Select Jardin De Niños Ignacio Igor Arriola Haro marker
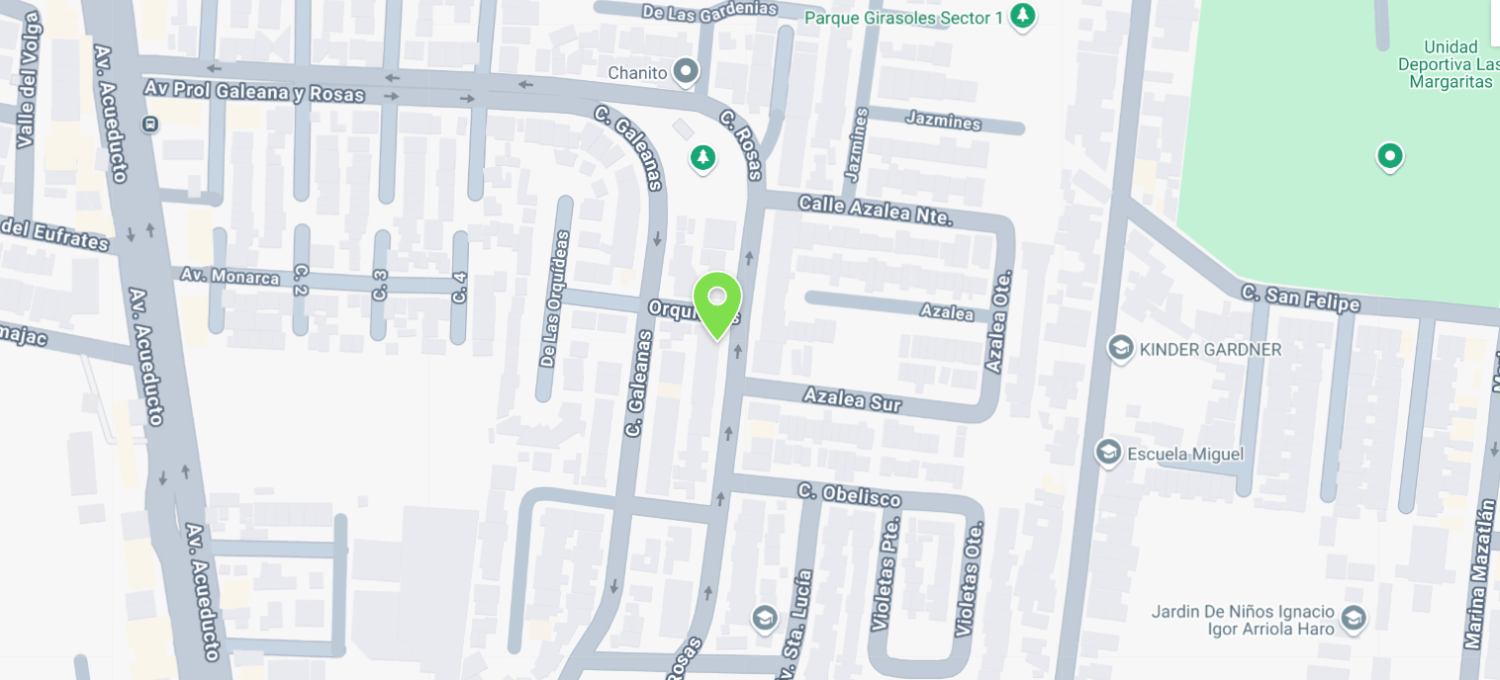 coord(1354,618)
